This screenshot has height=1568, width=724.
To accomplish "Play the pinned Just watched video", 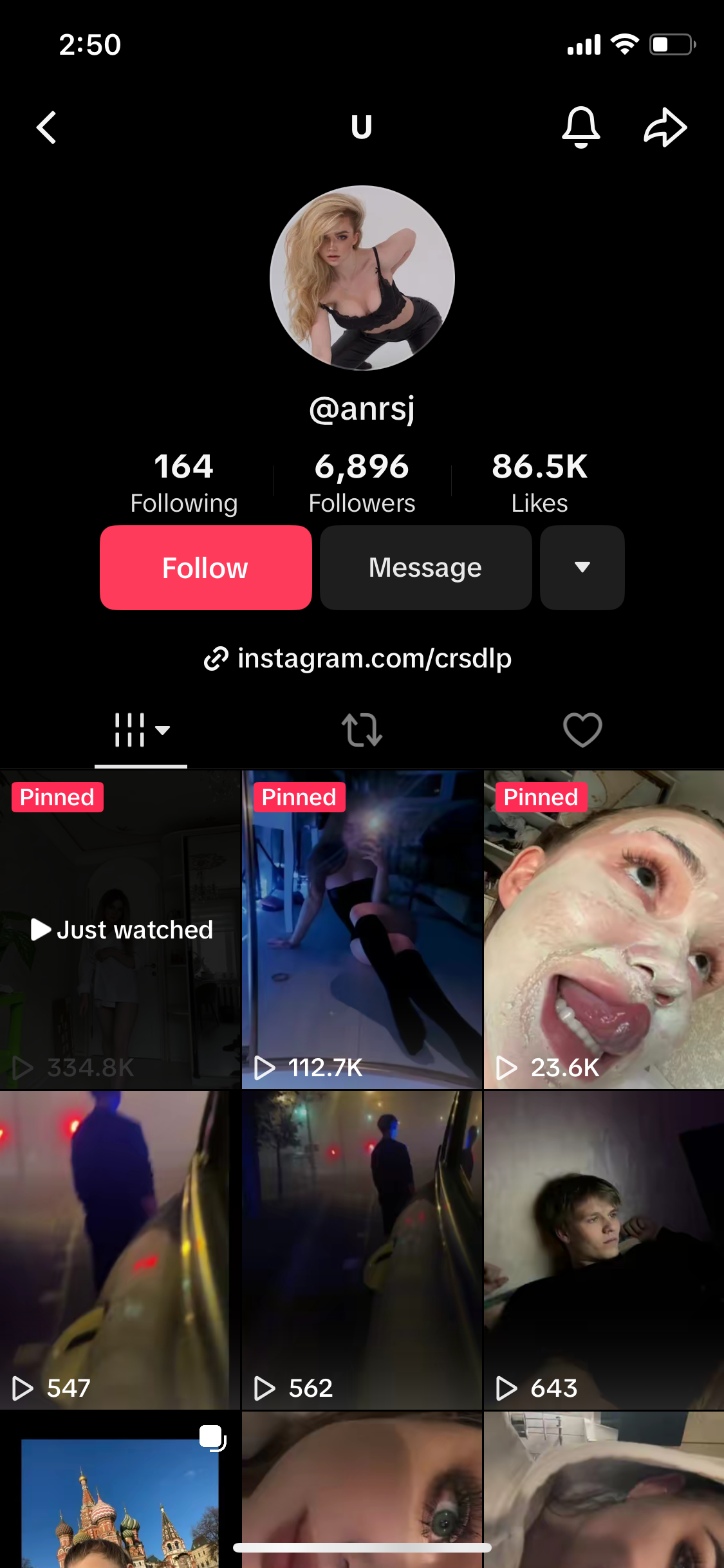I will point(120,929).
